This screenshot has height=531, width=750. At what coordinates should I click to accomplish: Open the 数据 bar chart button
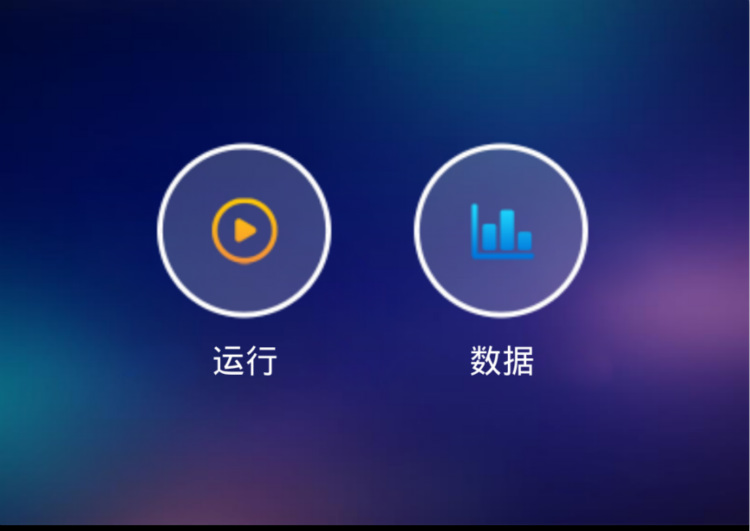(501, 231)
